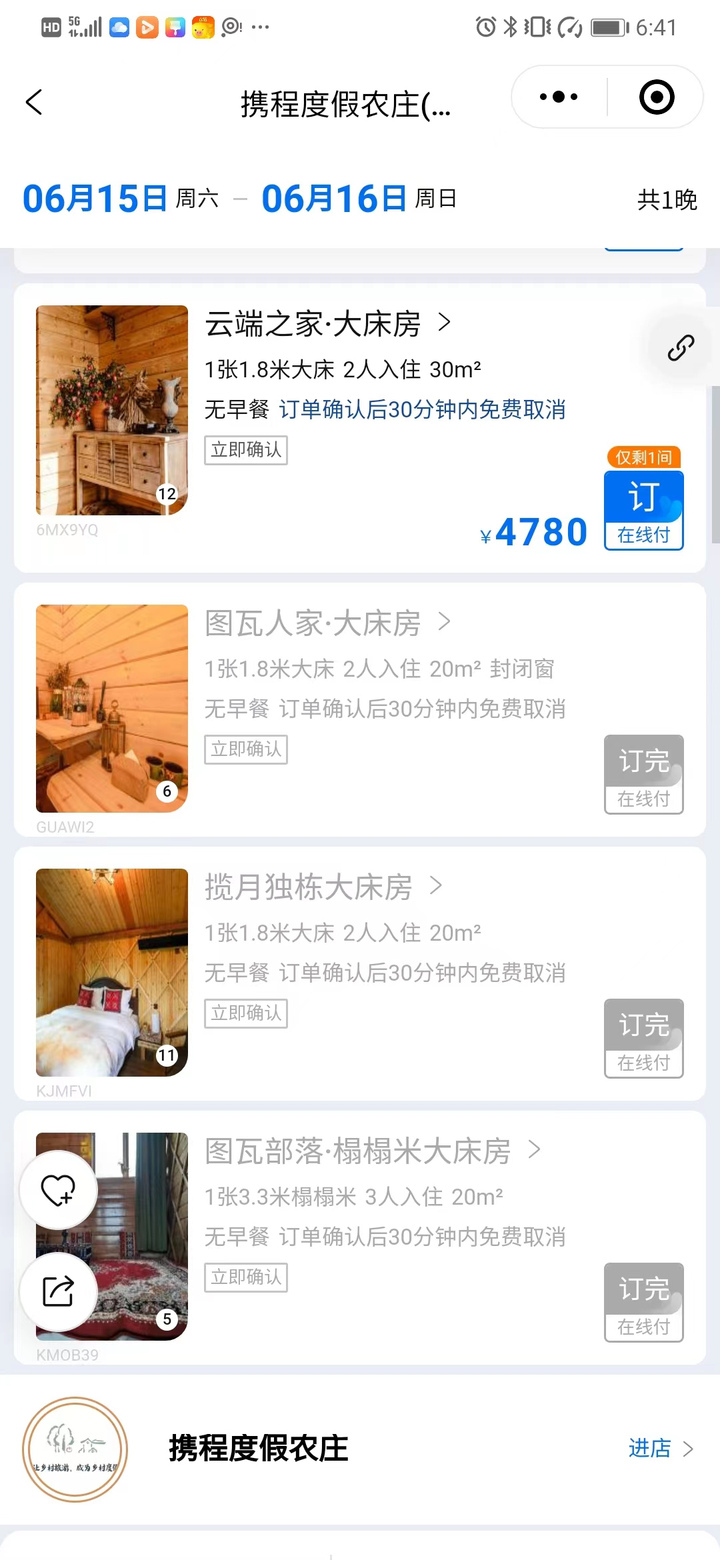Book the 云端之家·大床房 online
Image resolution: width=720 pixels, height=1560 pixels.
pyautogui.click(x=643, y=510)
